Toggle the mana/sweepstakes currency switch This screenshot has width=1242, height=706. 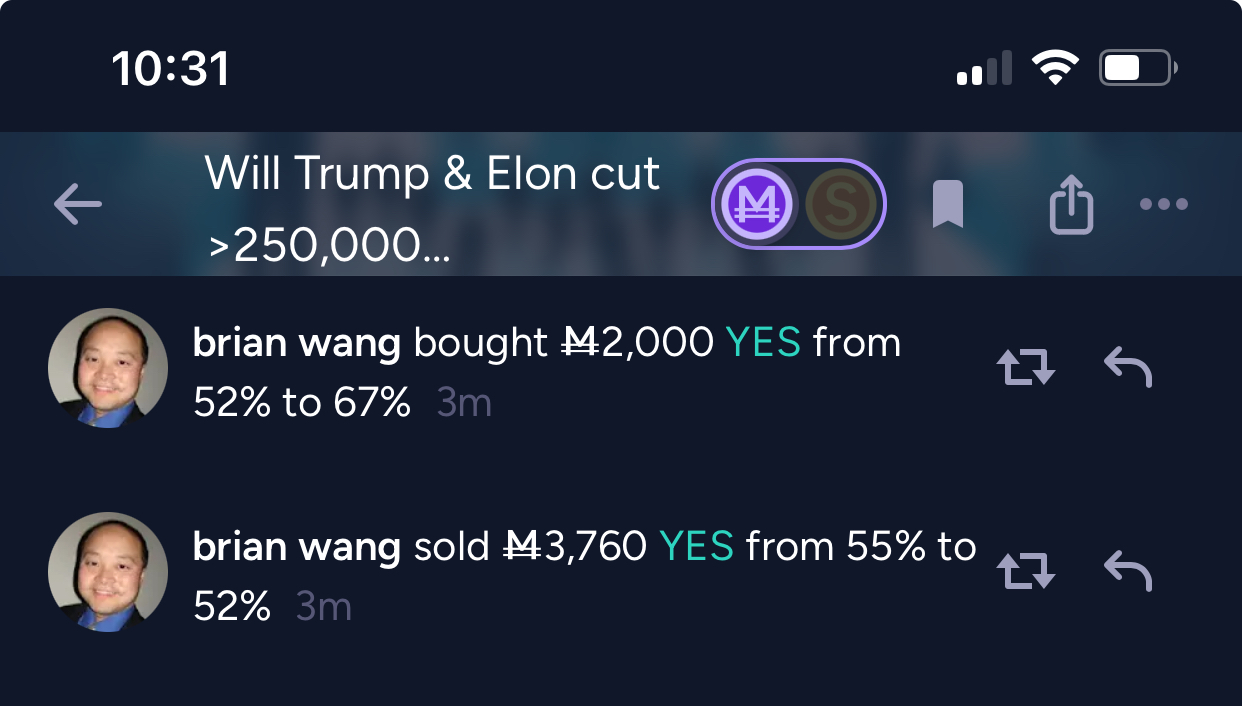(x=798, y=204)
